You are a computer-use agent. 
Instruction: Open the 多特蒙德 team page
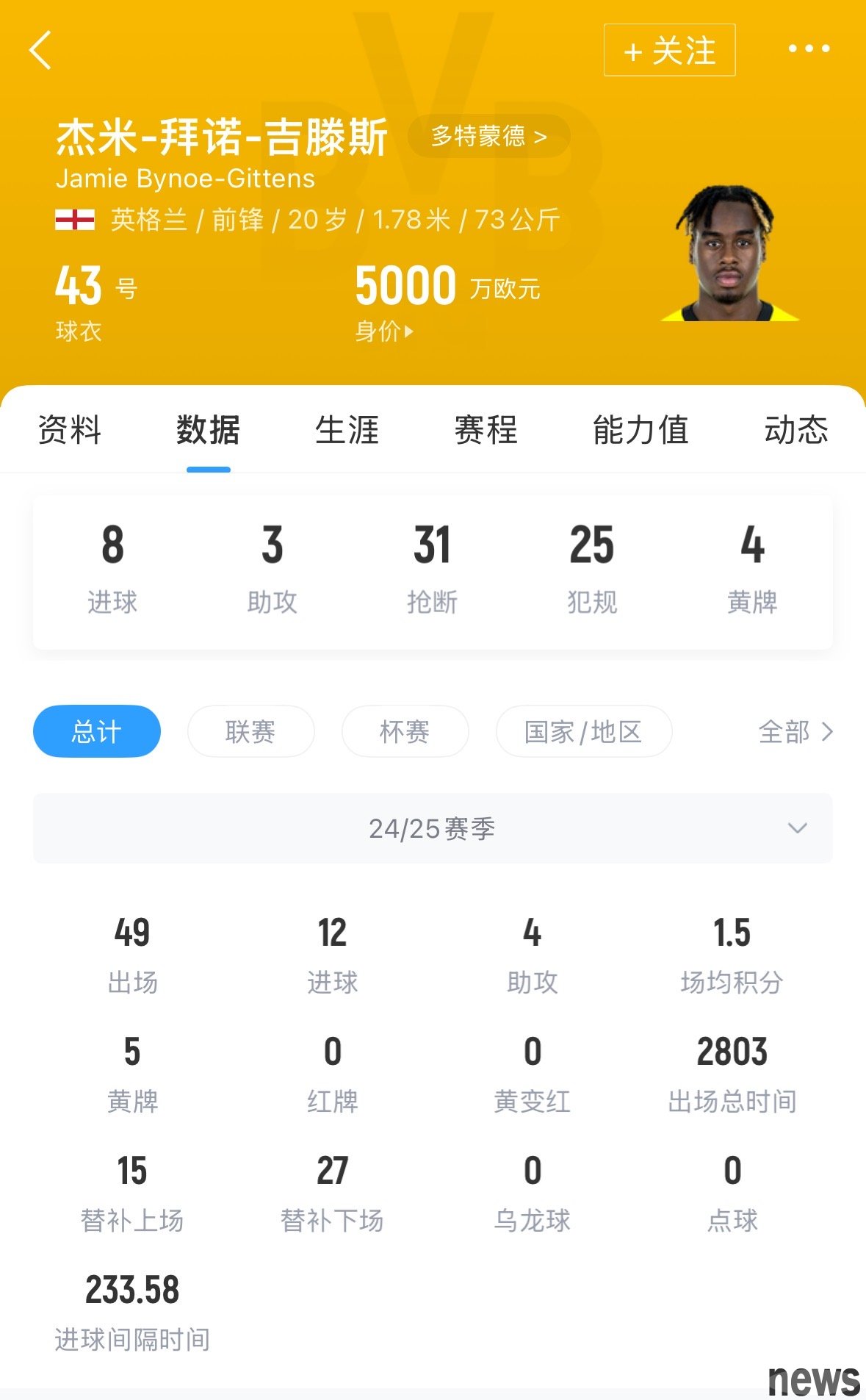488,136
